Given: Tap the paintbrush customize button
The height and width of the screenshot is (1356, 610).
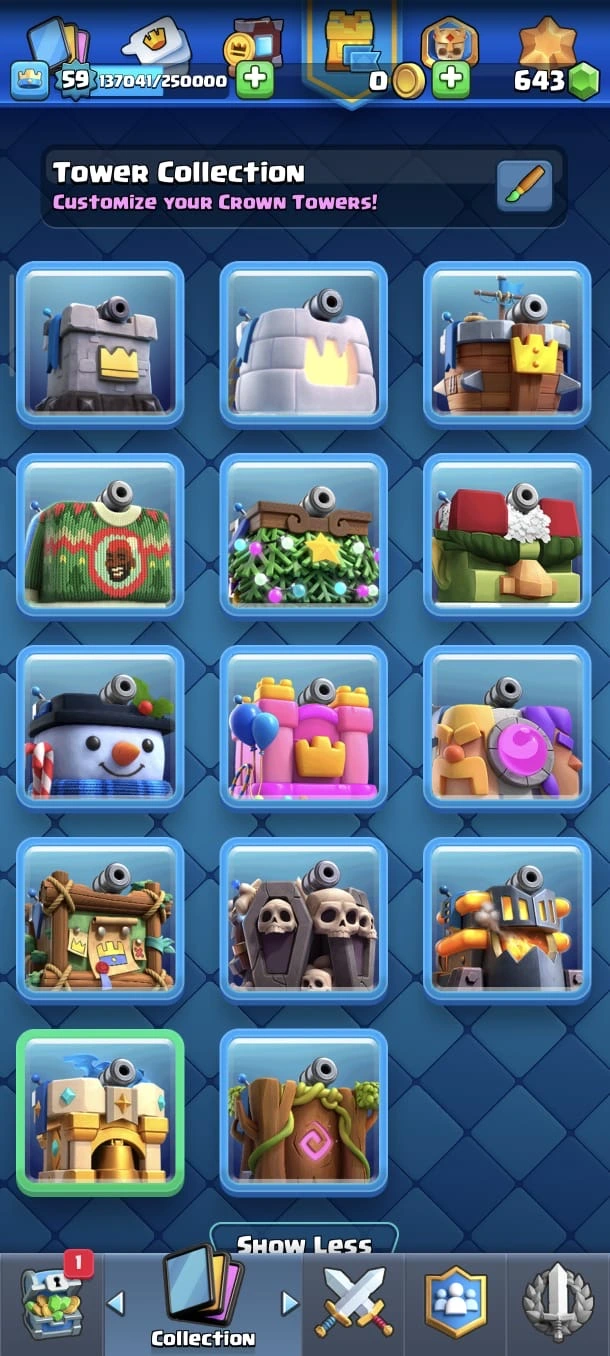Looking at the screenshot, I should pos(525,186).
